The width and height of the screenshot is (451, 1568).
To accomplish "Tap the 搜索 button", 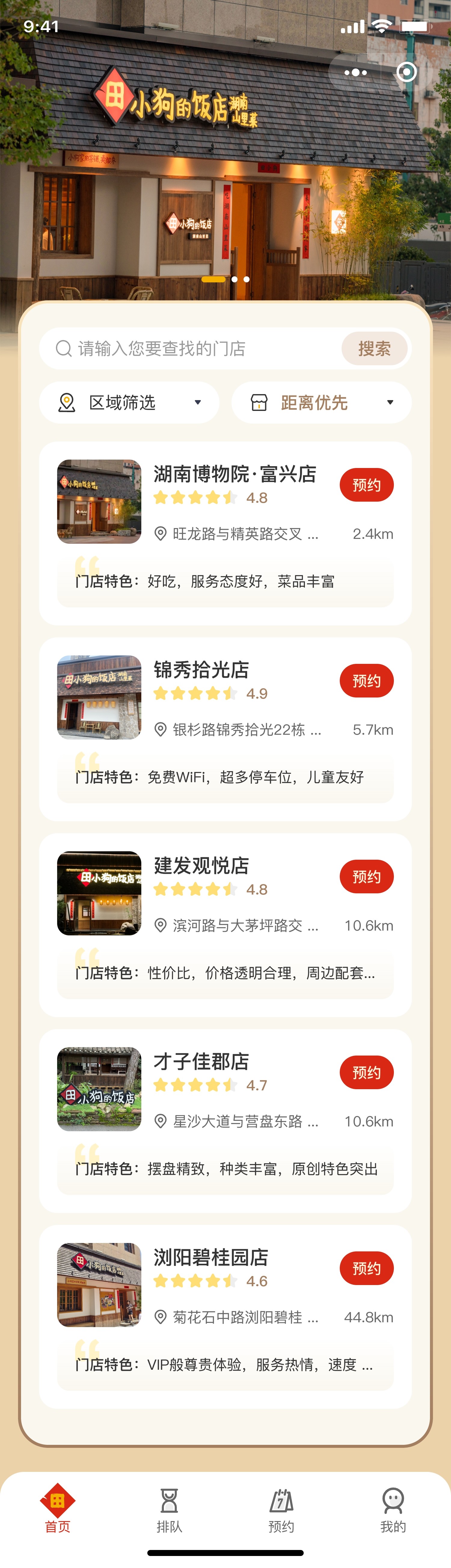I will pos(374,349).
